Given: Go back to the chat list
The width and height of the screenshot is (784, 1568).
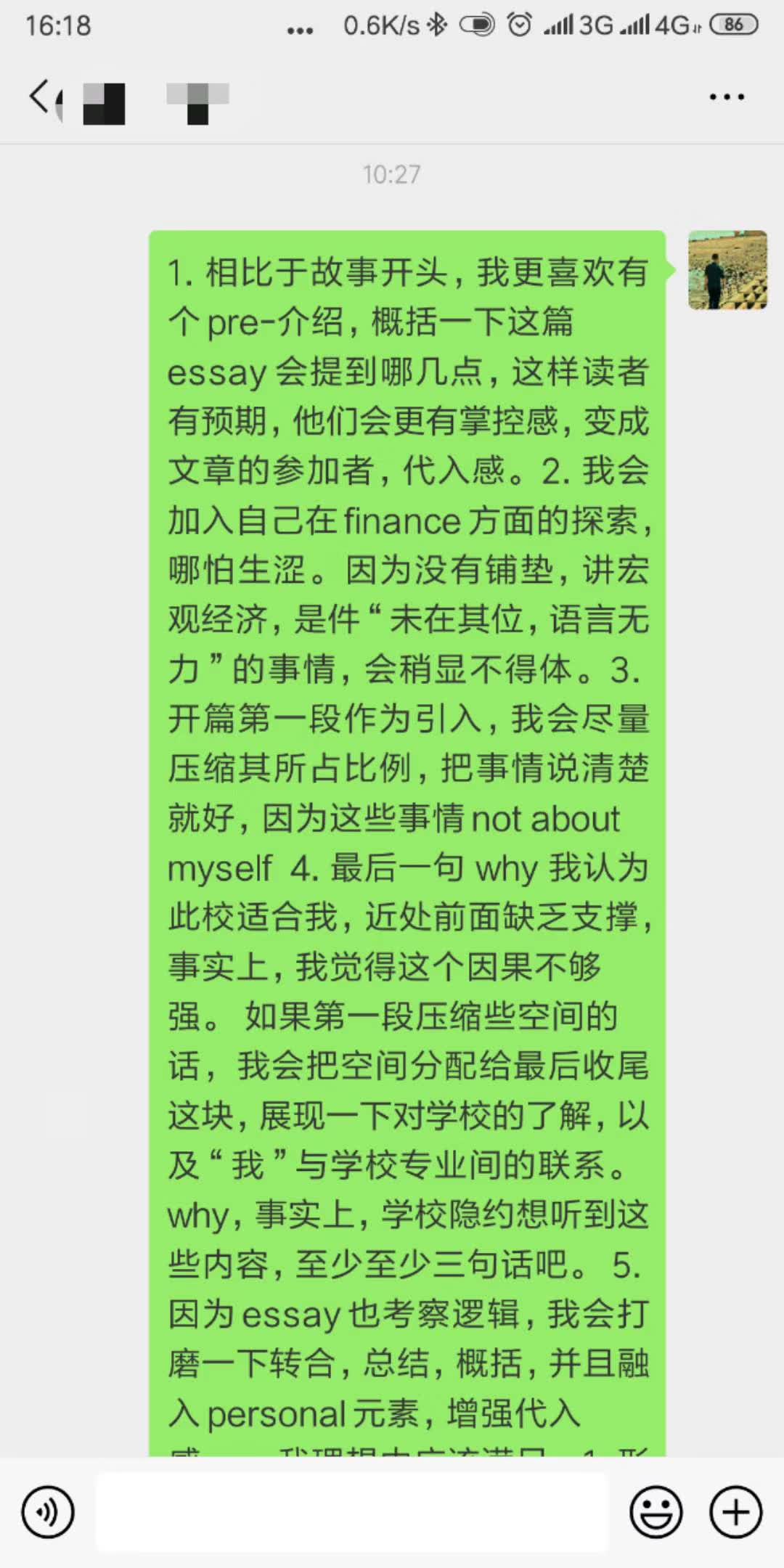Looking at the screenshot, I should coord(41,97).
